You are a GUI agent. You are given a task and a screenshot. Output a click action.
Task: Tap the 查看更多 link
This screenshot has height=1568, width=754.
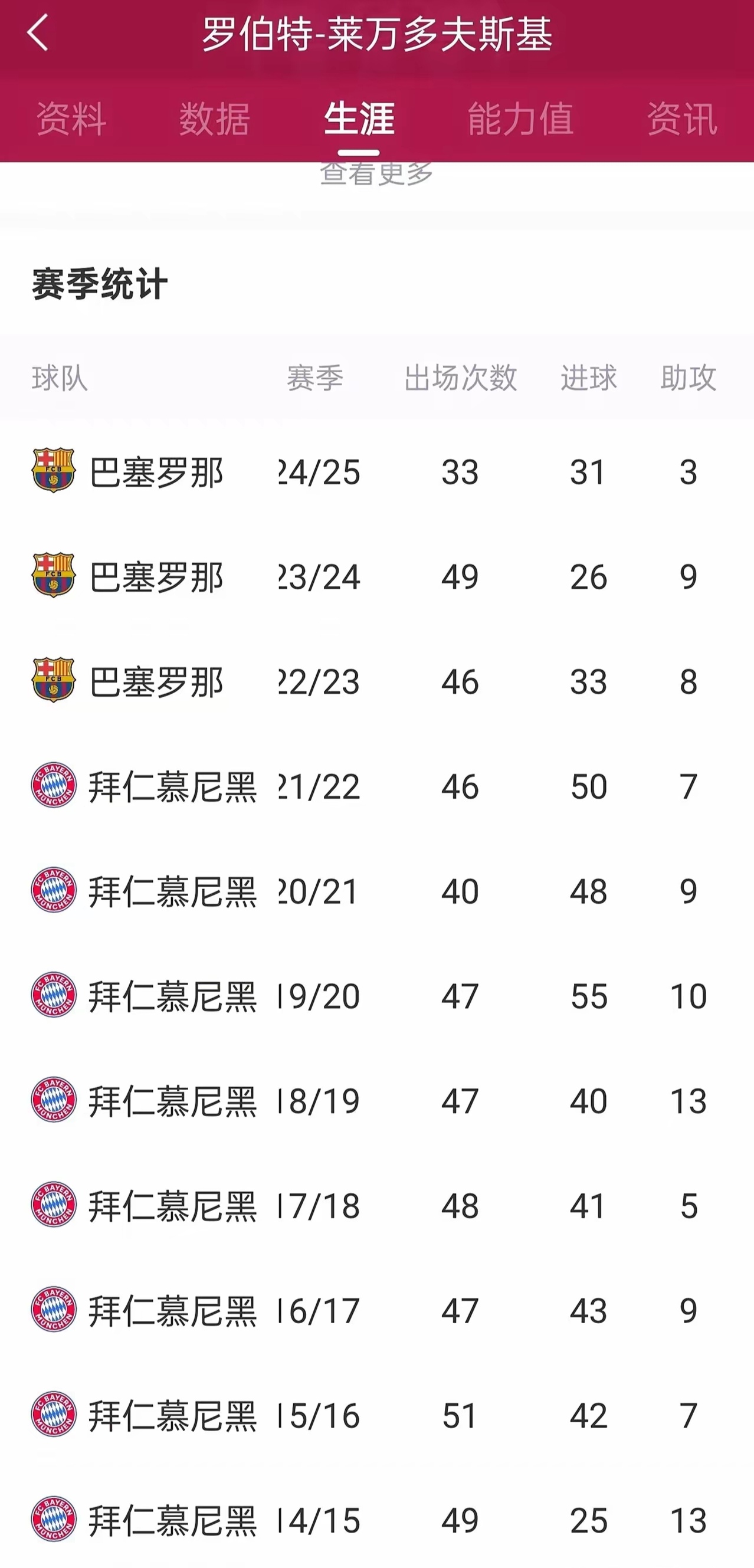click(x=376, y=173)
